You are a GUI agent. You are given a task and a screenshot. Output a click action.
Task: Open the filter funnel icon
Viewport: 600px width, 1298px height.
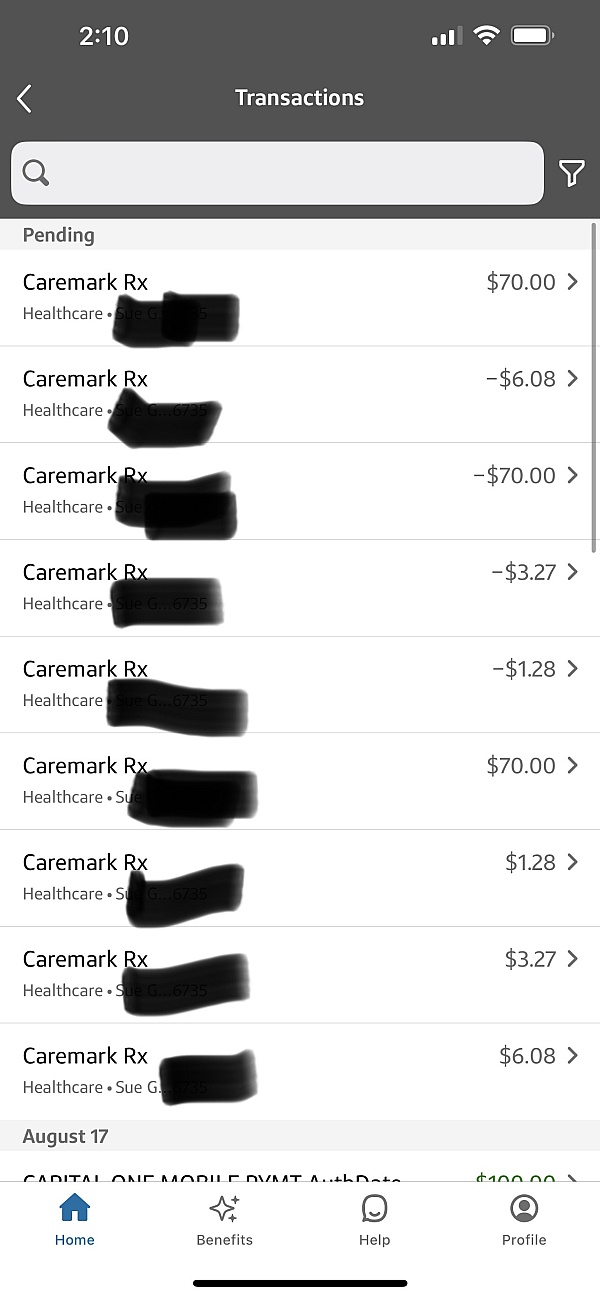click(x=571, y=174)
